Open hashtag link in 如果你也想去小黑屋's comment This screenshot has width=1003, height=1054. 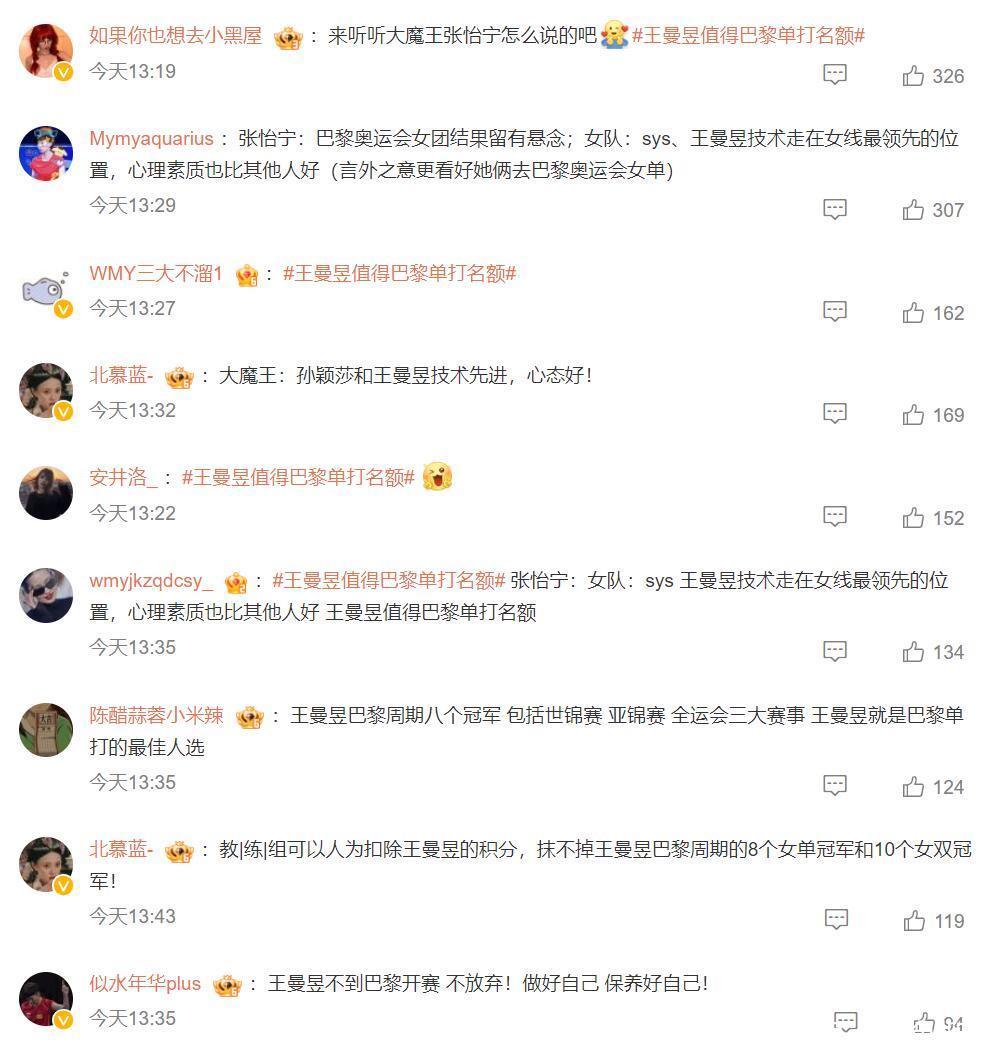pos(748,36)
